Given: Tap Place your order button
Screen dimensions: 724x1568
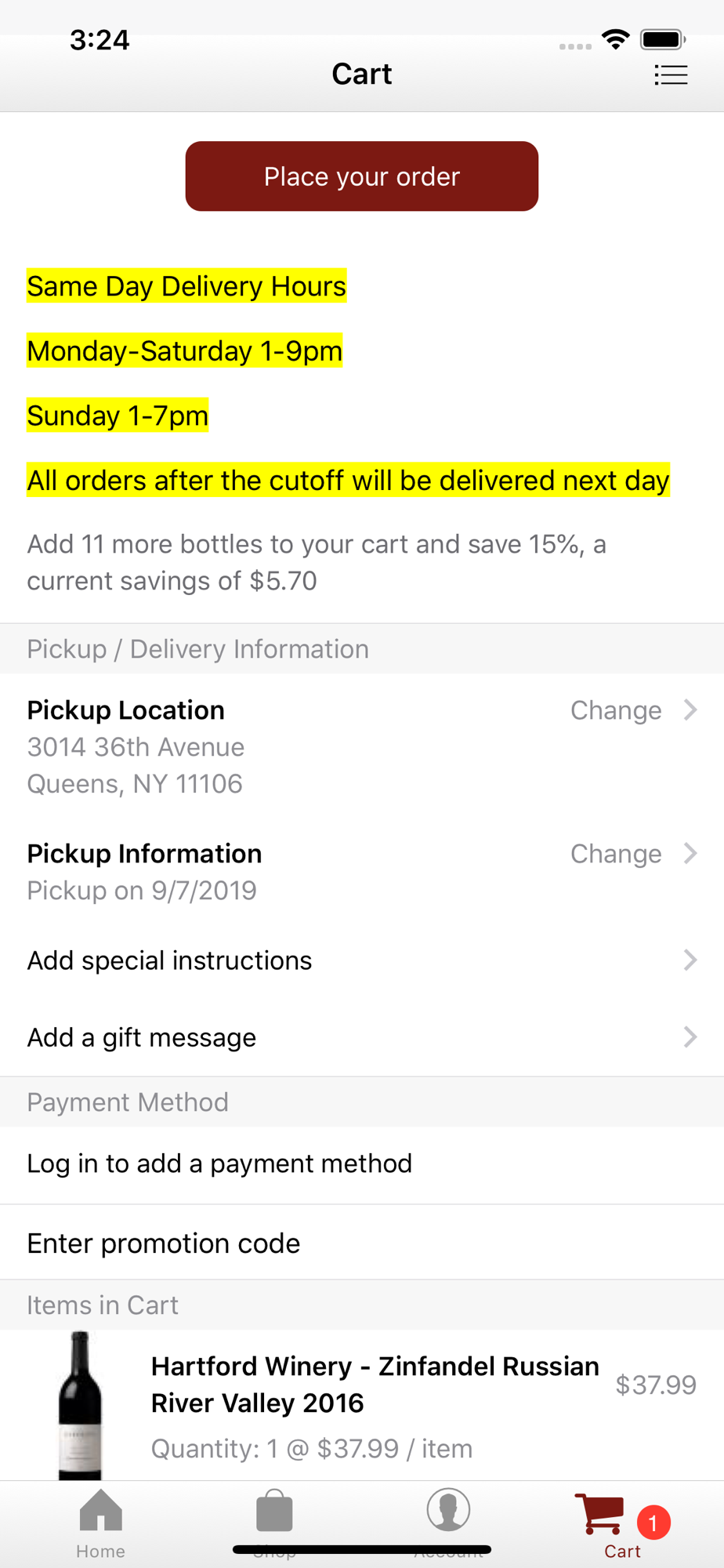Looking at the screenshot, I should coord(362,176).
